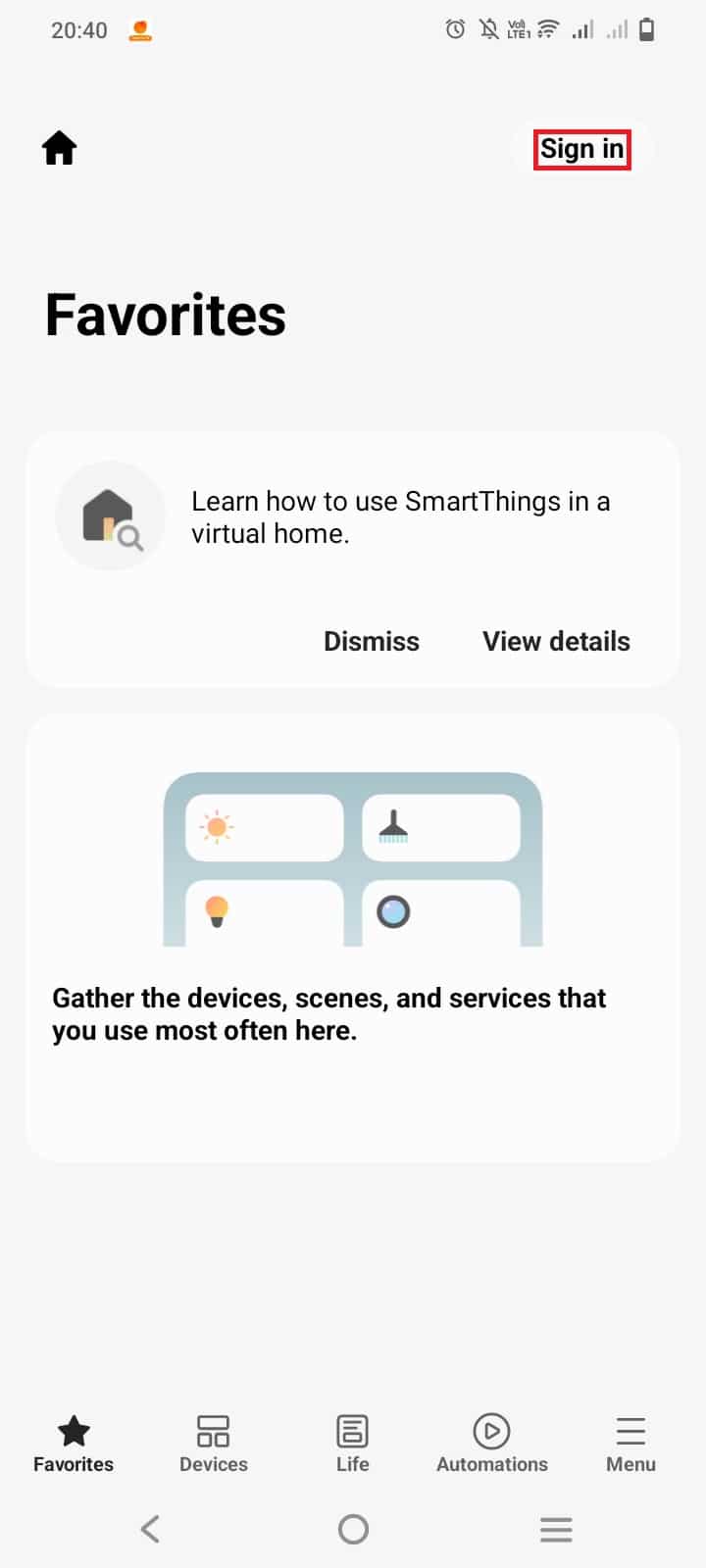View details about the virtual home

[x=556, y=641]
